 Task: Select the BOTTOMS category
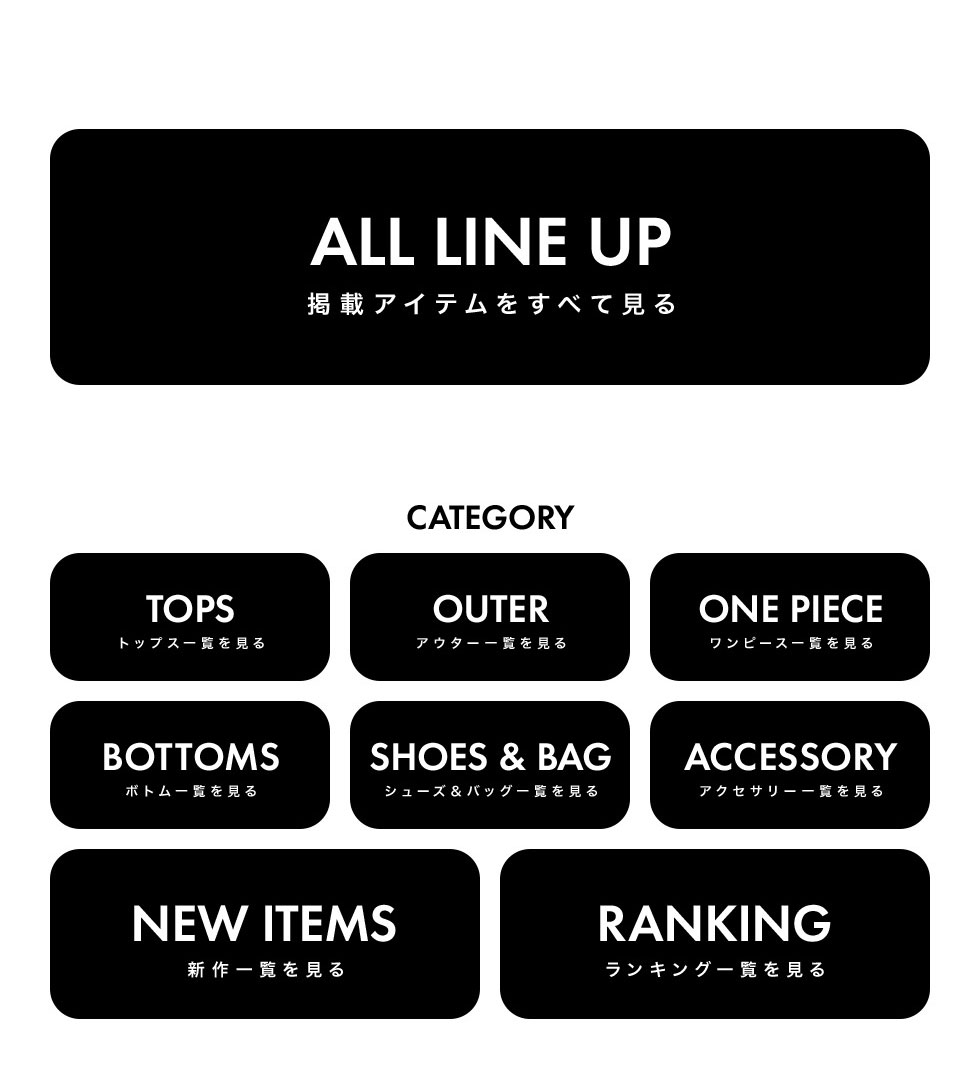click(x=190, y=765)
